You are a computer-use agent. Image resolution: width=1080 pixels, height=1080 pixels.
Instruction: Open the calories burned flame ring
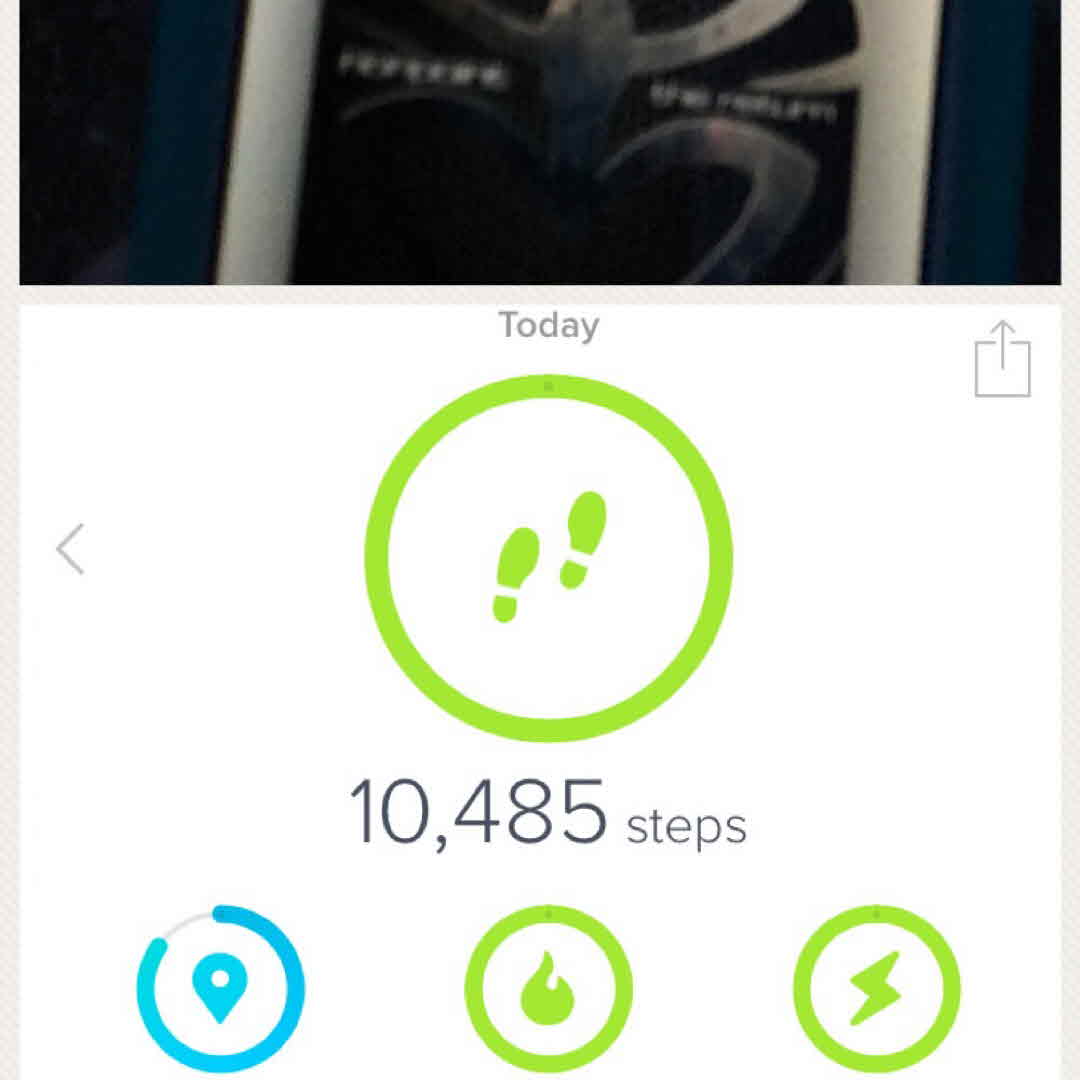[x=548, y=988]
